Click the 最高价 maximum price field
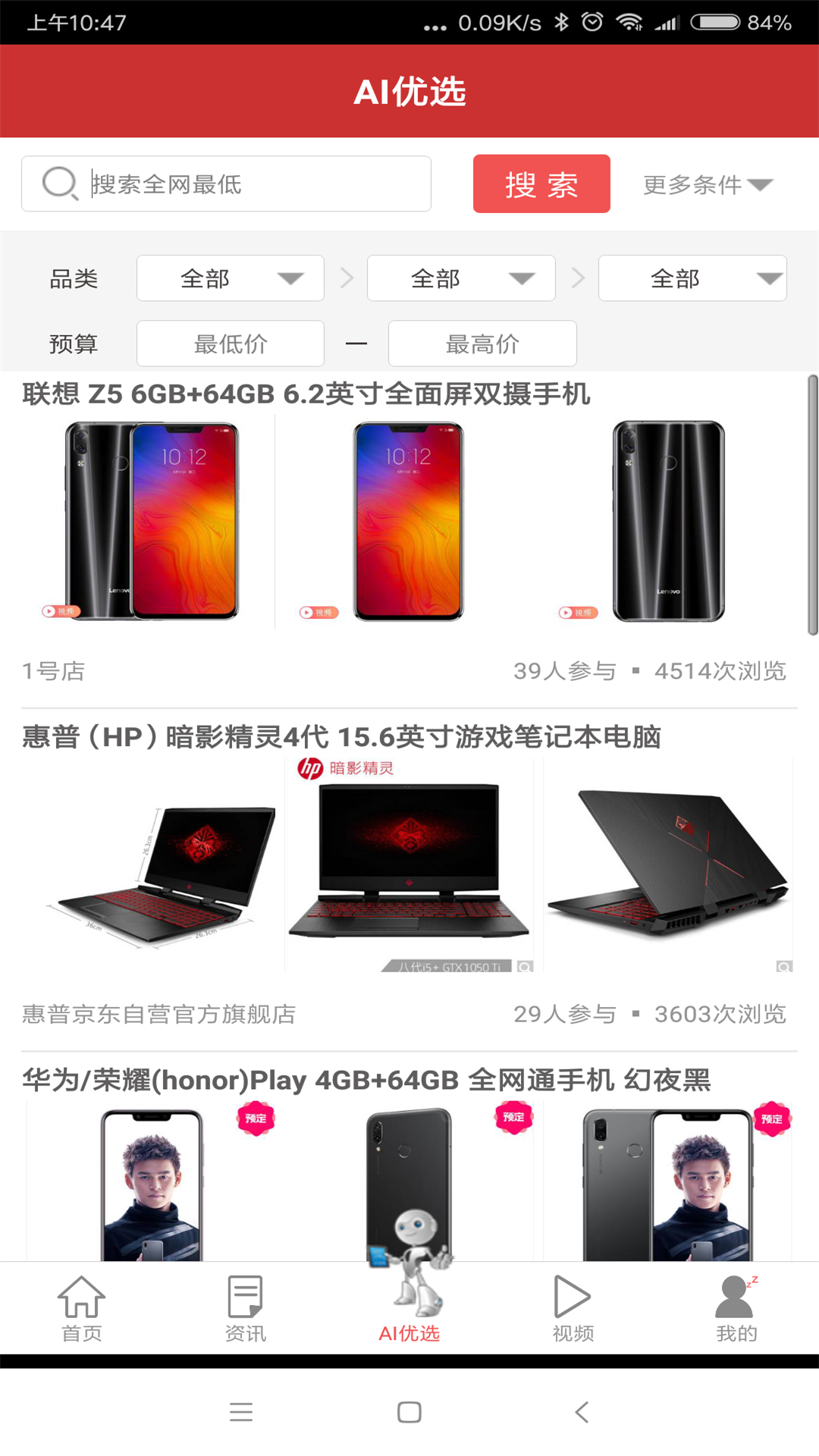 pos(482,343)
